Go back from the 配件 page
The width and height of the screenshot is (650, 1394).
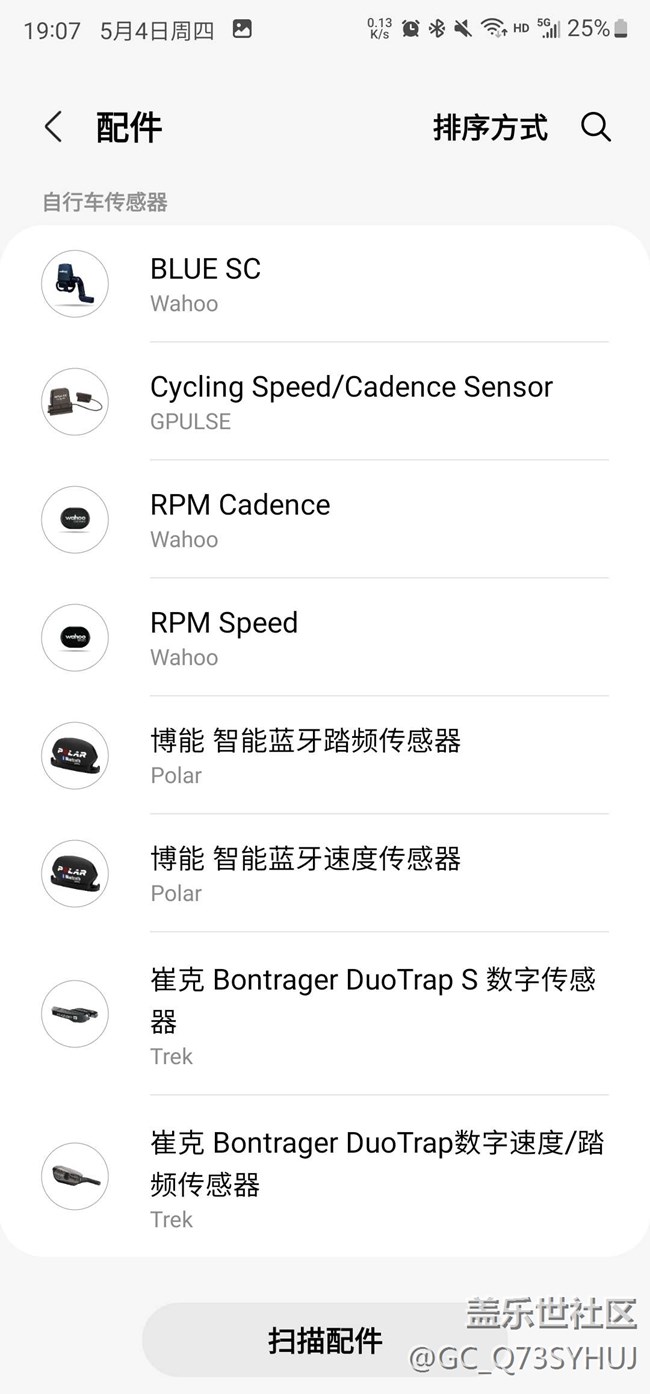pyautogui.click(x=54, y=127)
